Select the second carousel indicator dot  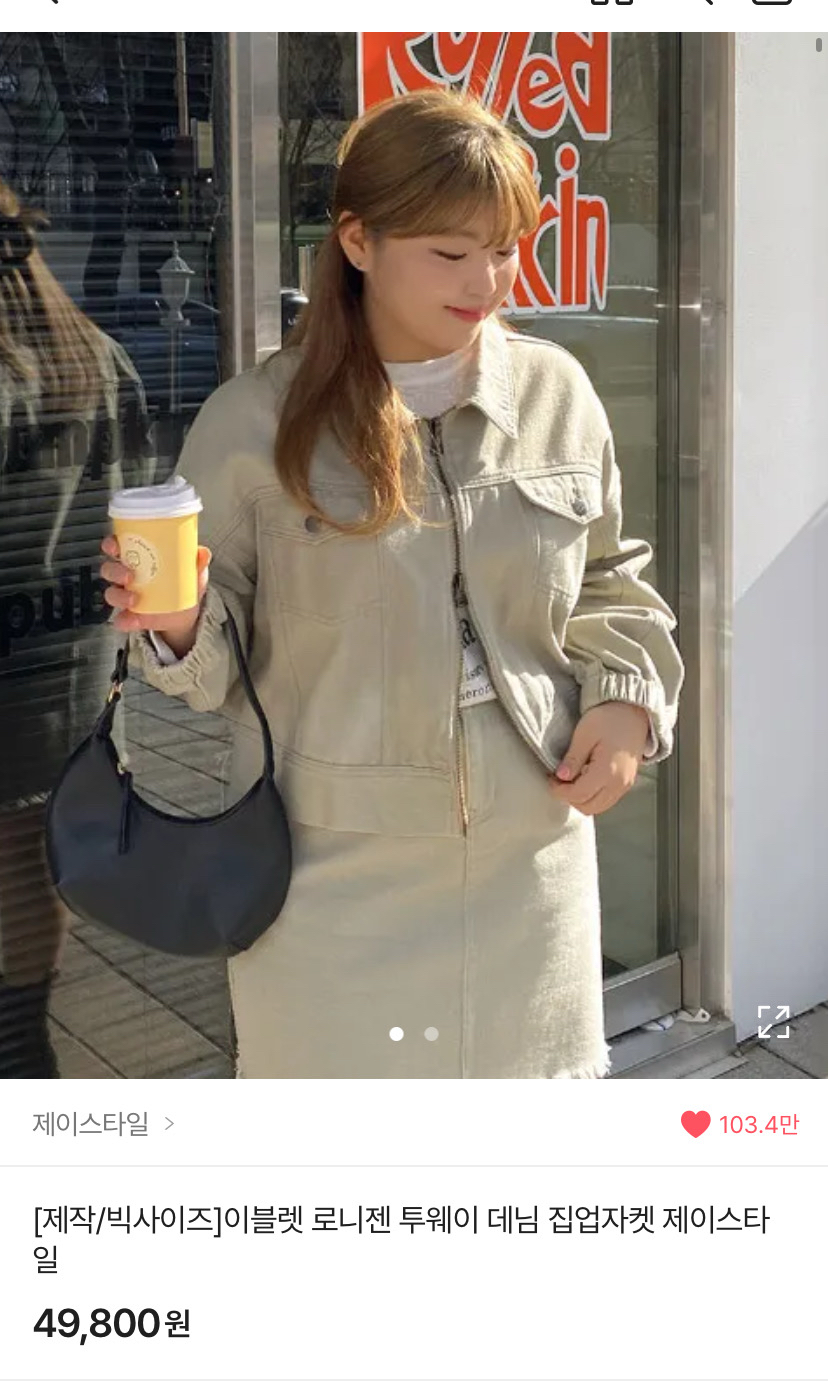[x=432, y=1035]
